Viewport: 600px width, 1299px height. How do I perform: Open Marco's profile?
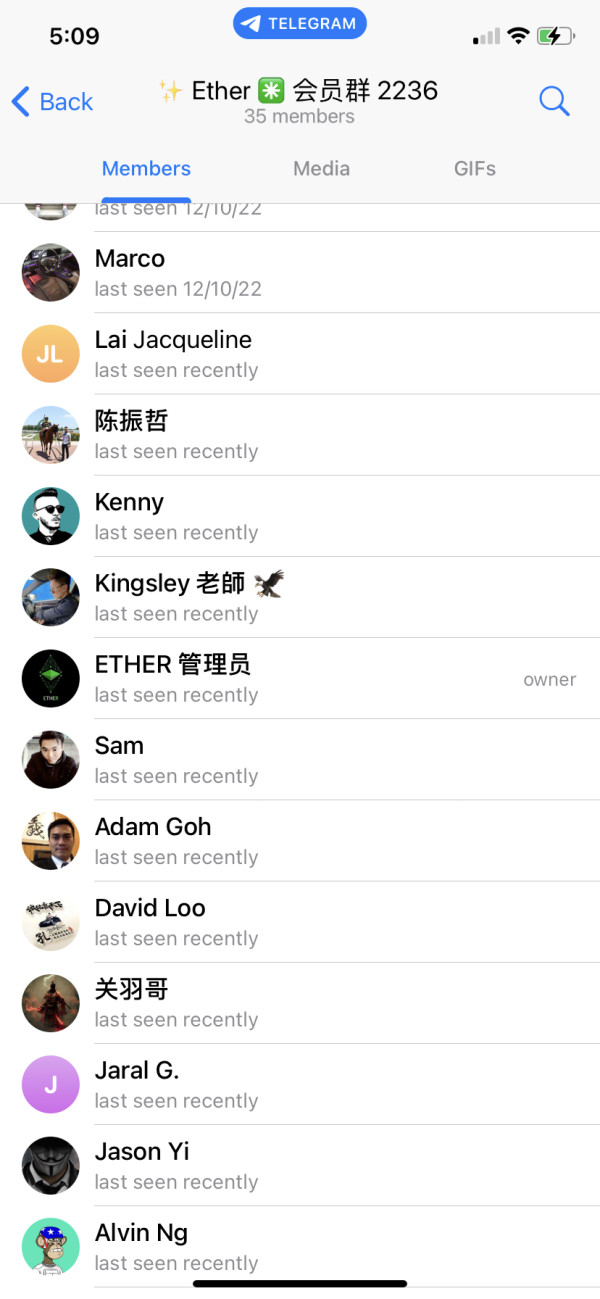coord(300,272)
